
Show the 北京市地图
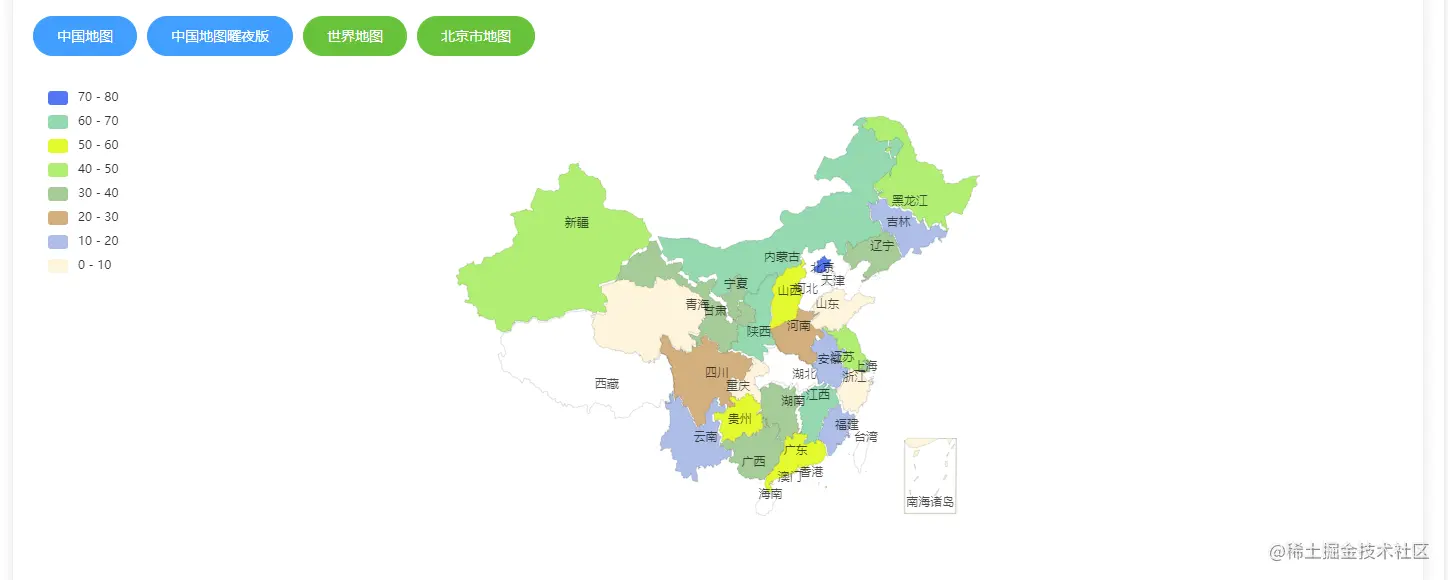pyautogui.click(x=476, y=36)
